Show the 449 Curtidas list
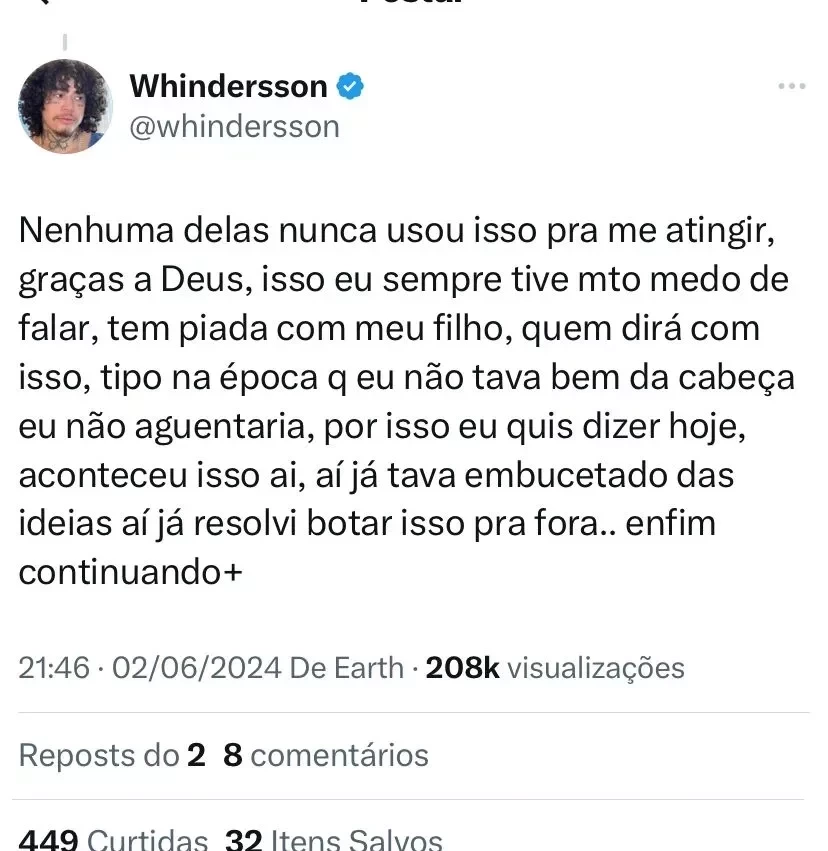The height and width of the screenshot is (851, 828). [x=113, y=838]
